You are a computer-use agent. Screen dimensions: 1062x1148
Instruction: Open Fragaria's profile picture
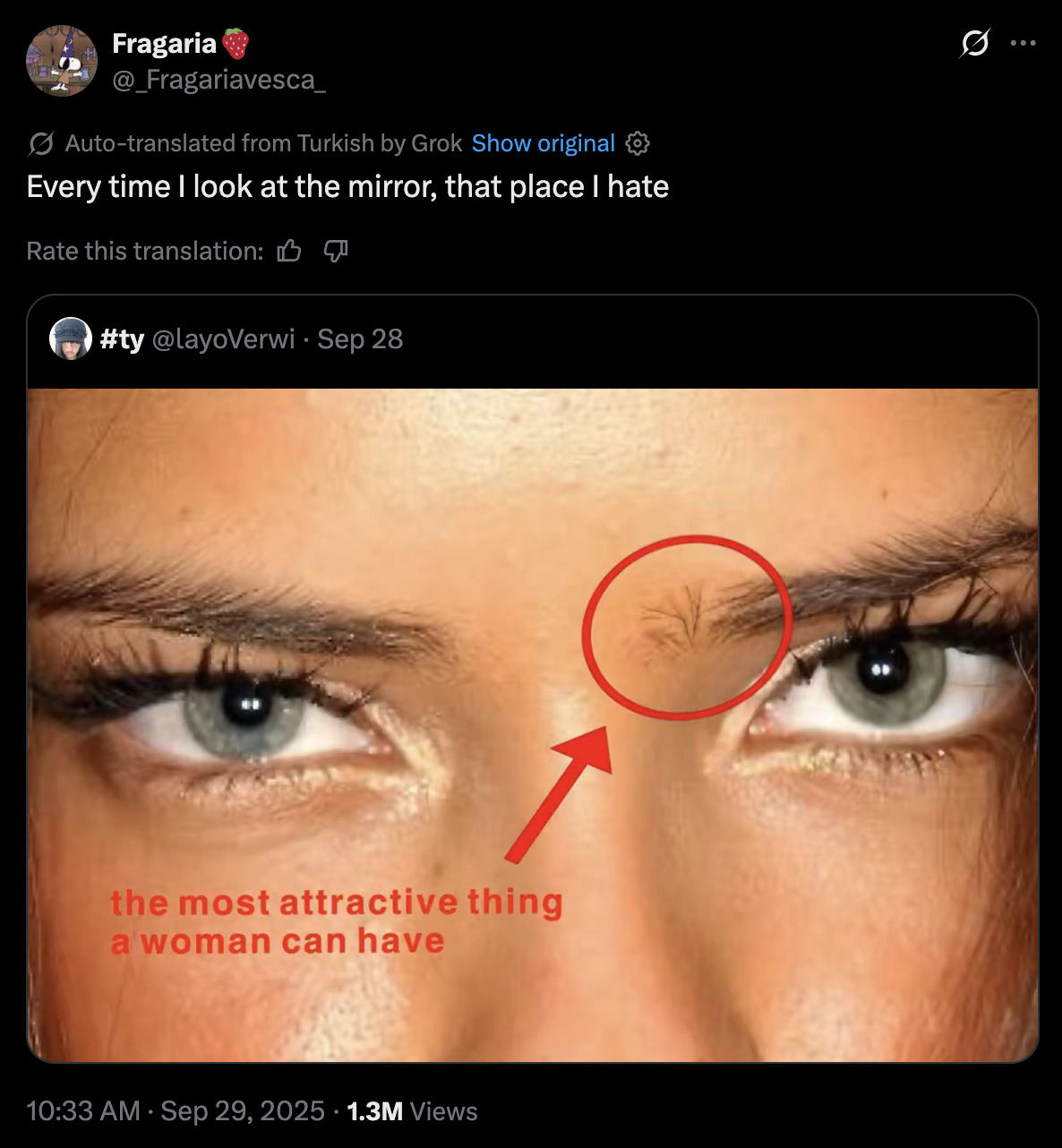pyautogui.click(x=62, y=61)
